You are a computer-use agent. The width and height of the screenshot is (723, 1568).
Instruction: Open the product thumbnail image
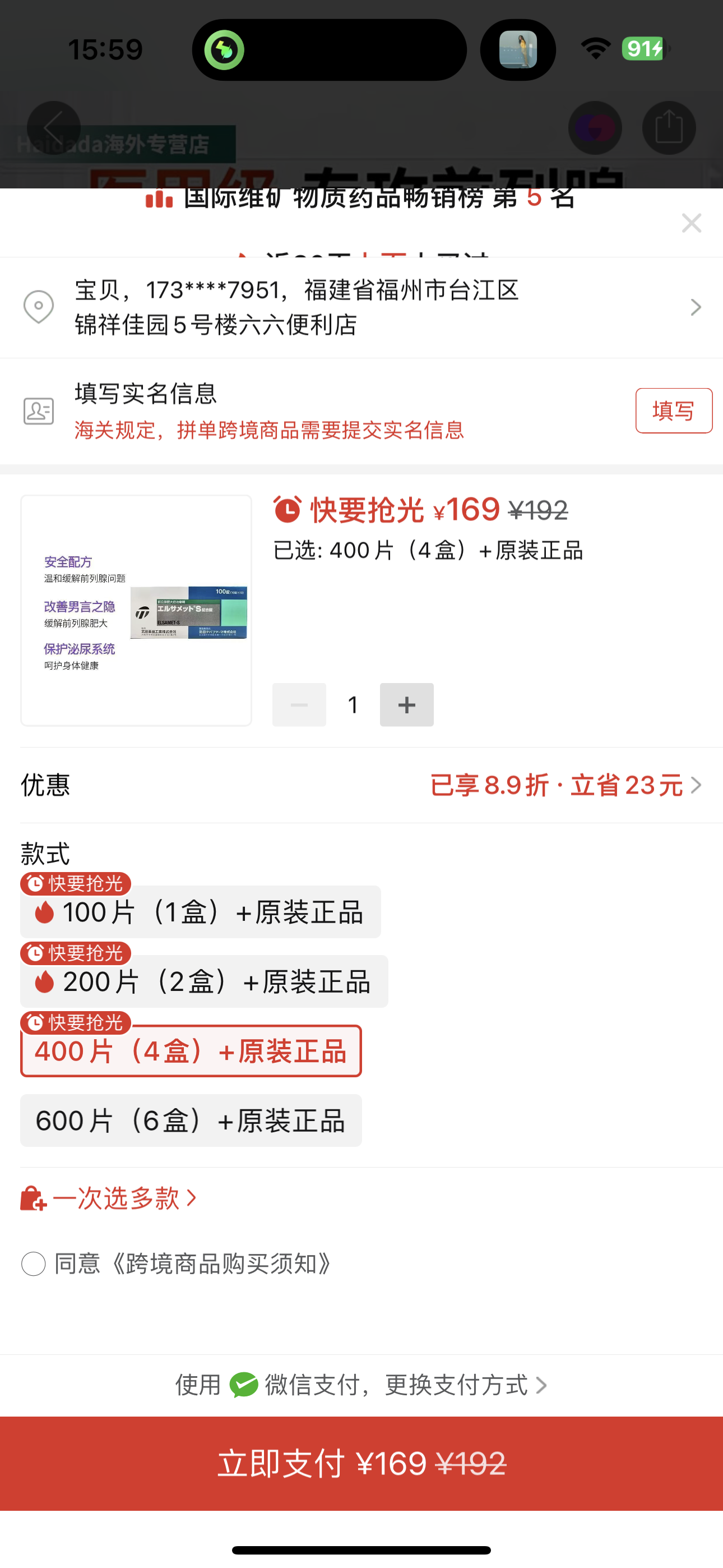[x=136, y=610]
